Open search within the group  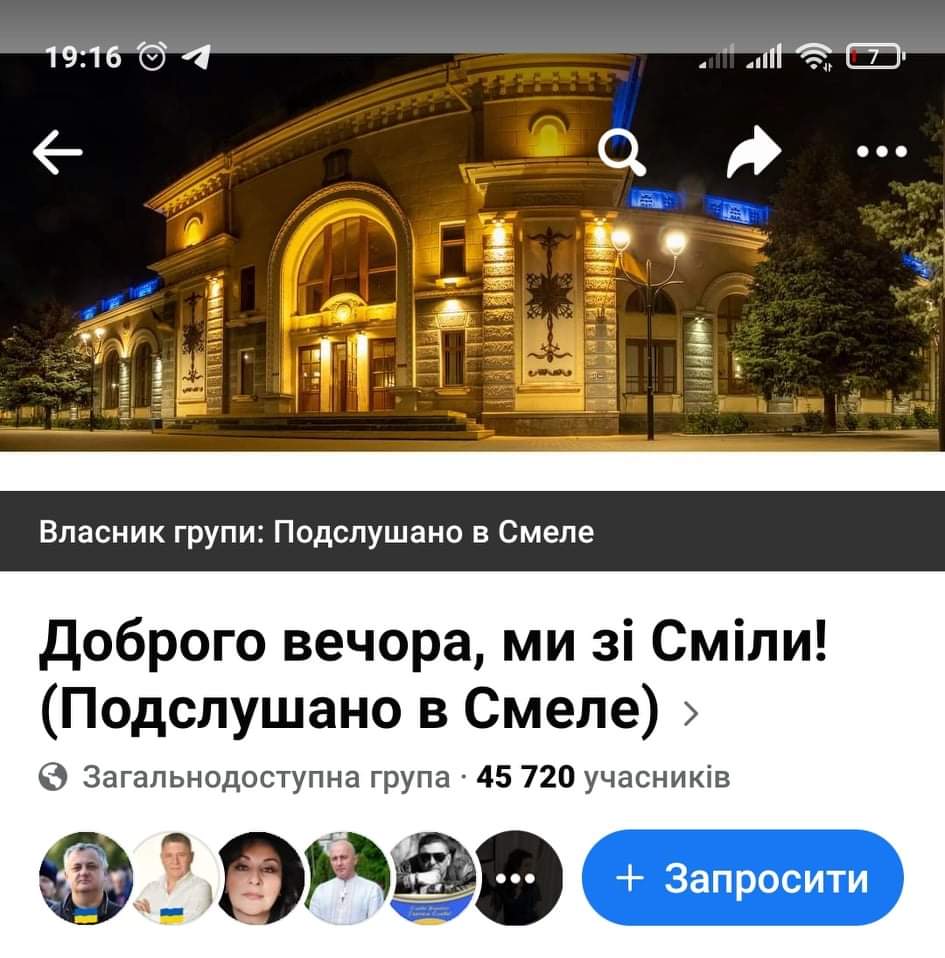[x=622, y=154]
